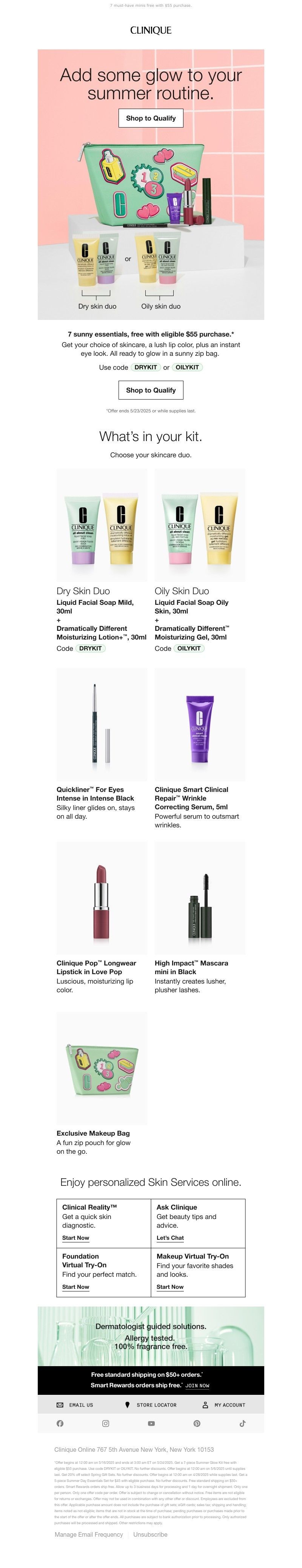This screenshot has width=302, height=1568.
Task: Open the Email Us link
Action: click(x=75, y=1405)
